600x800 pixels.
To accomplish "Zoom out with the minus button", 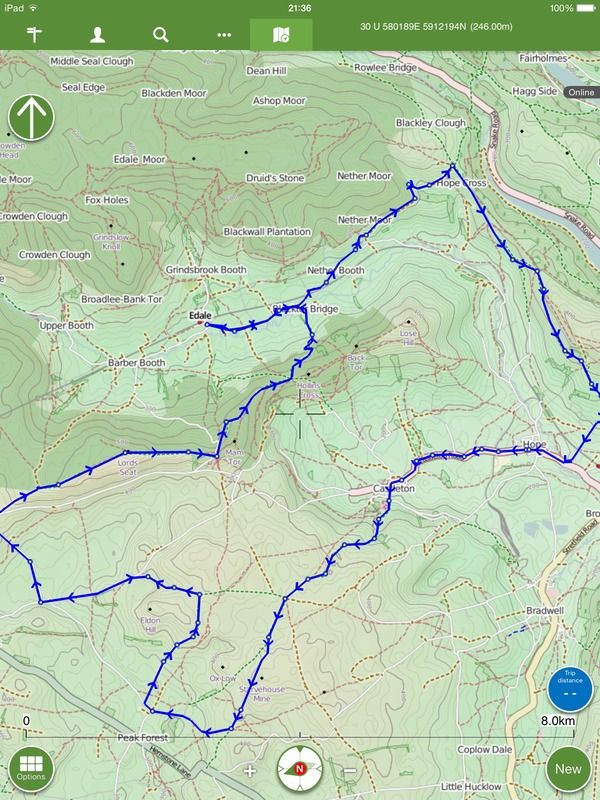I will (349, 770).
